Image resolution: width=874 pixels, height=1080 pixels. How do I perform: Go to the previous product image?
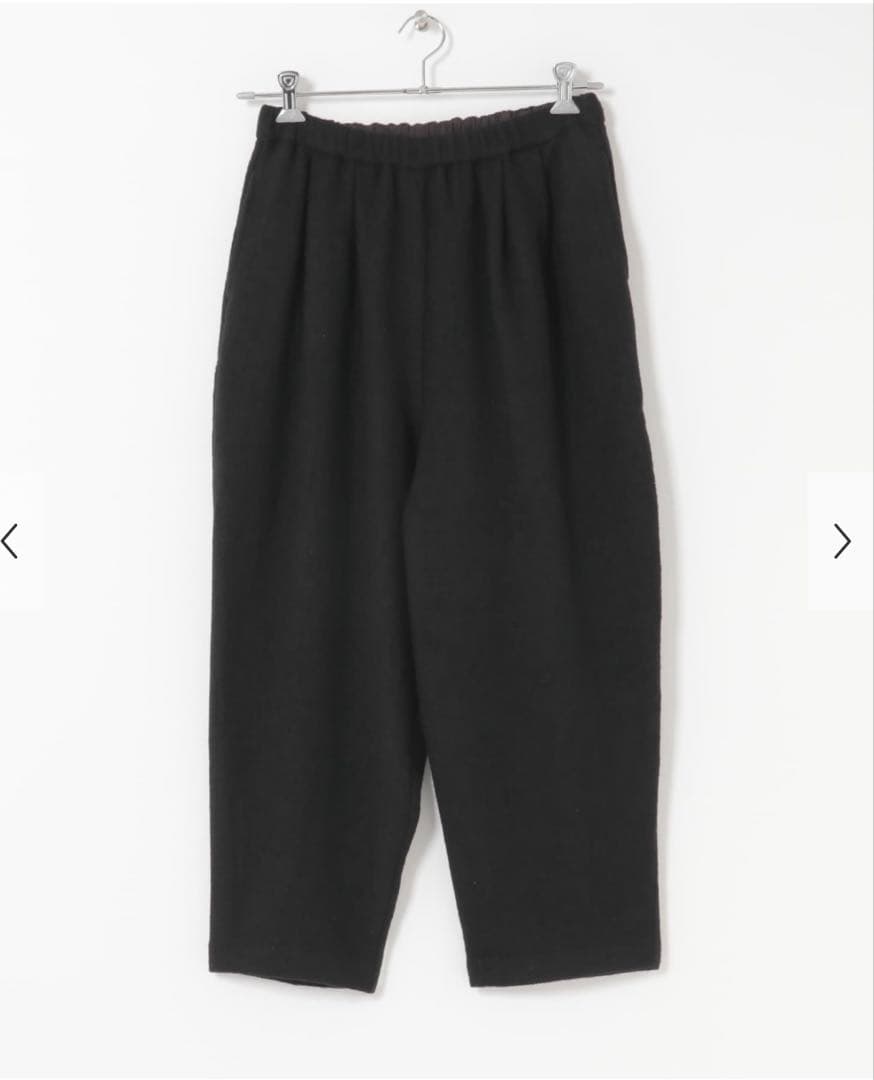[11, 541]
